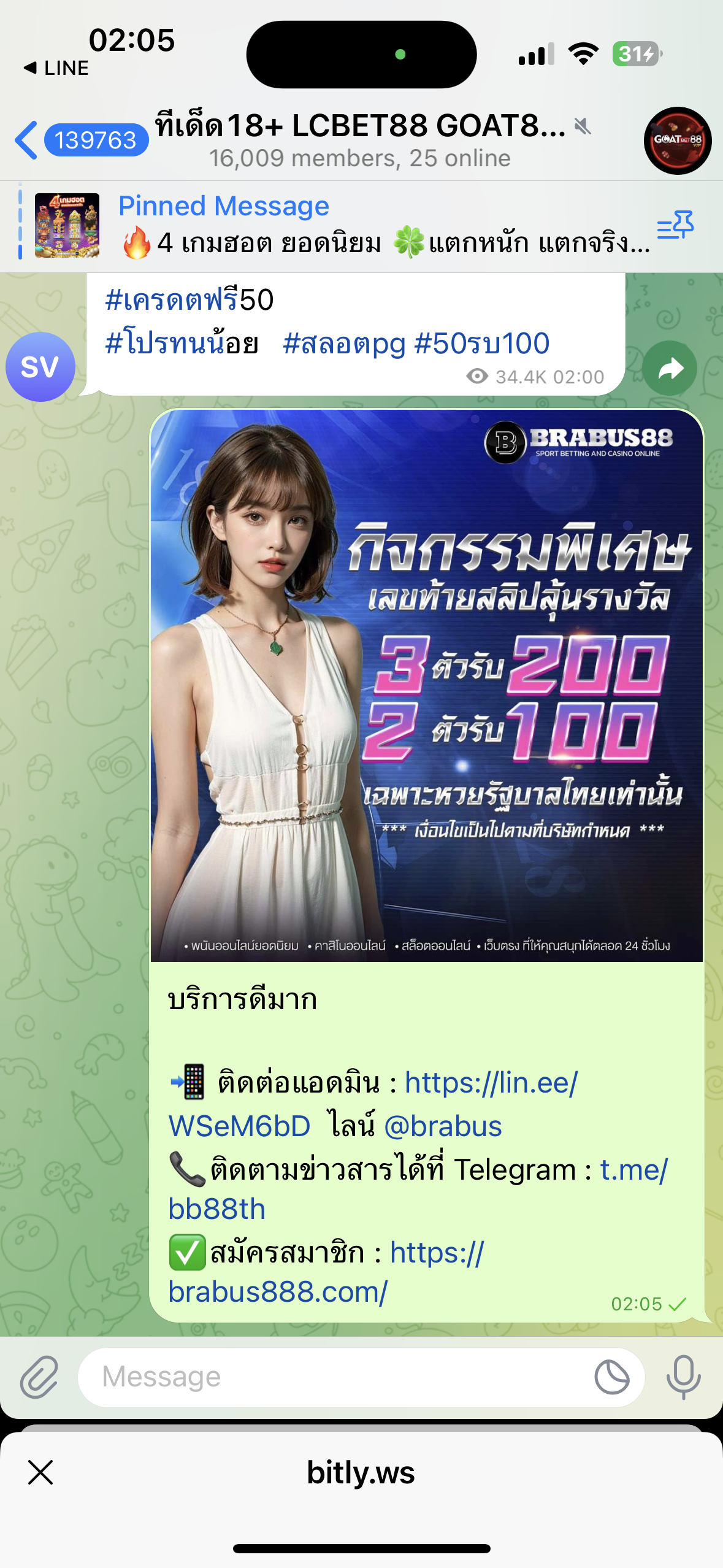Open the #สลอตpg hashtag
The height and width of the screenshot is (1568, 723).
click(x=345, y=344)
